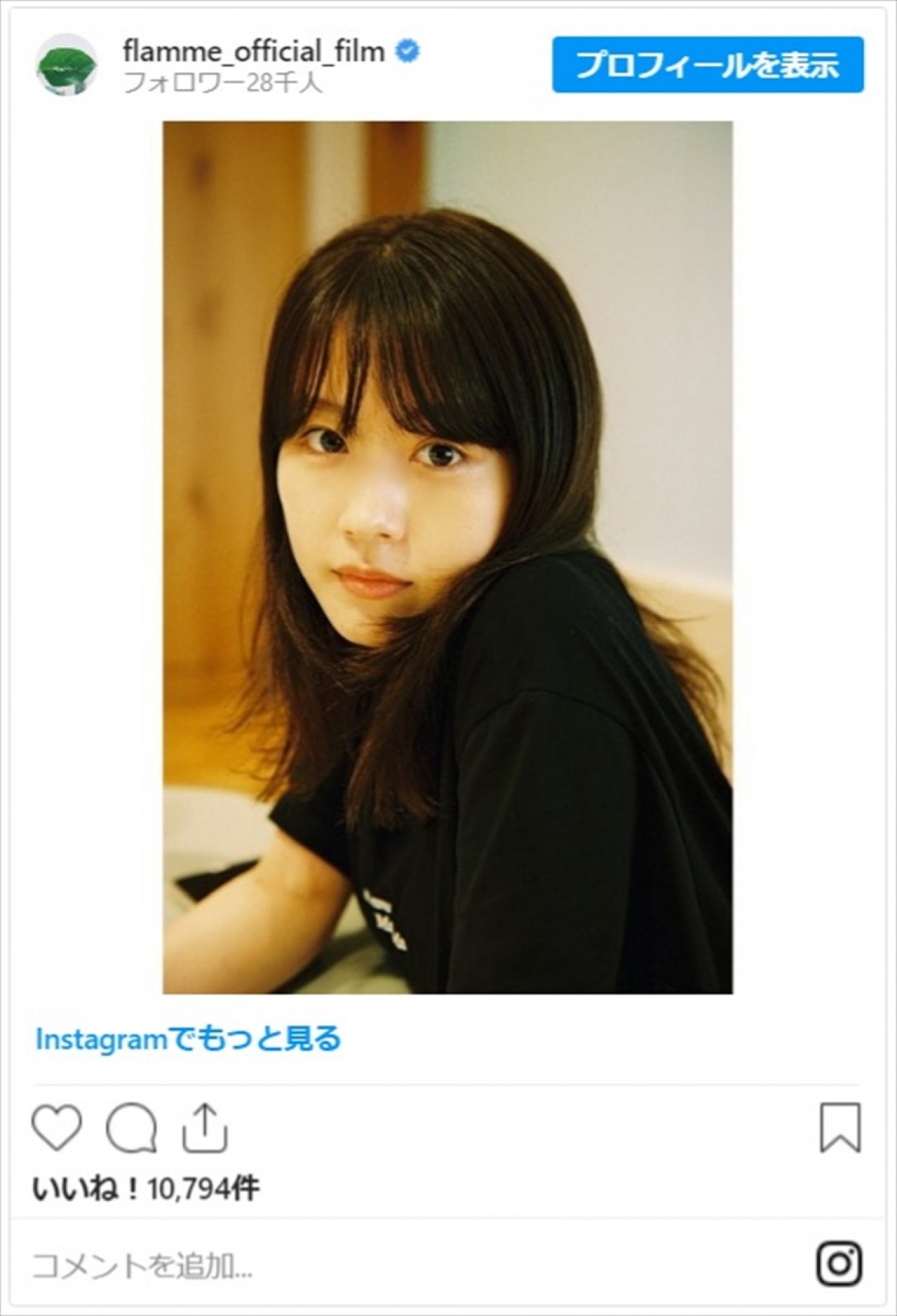Share this post
The image size is (897, 1316).
point(204,1127)
